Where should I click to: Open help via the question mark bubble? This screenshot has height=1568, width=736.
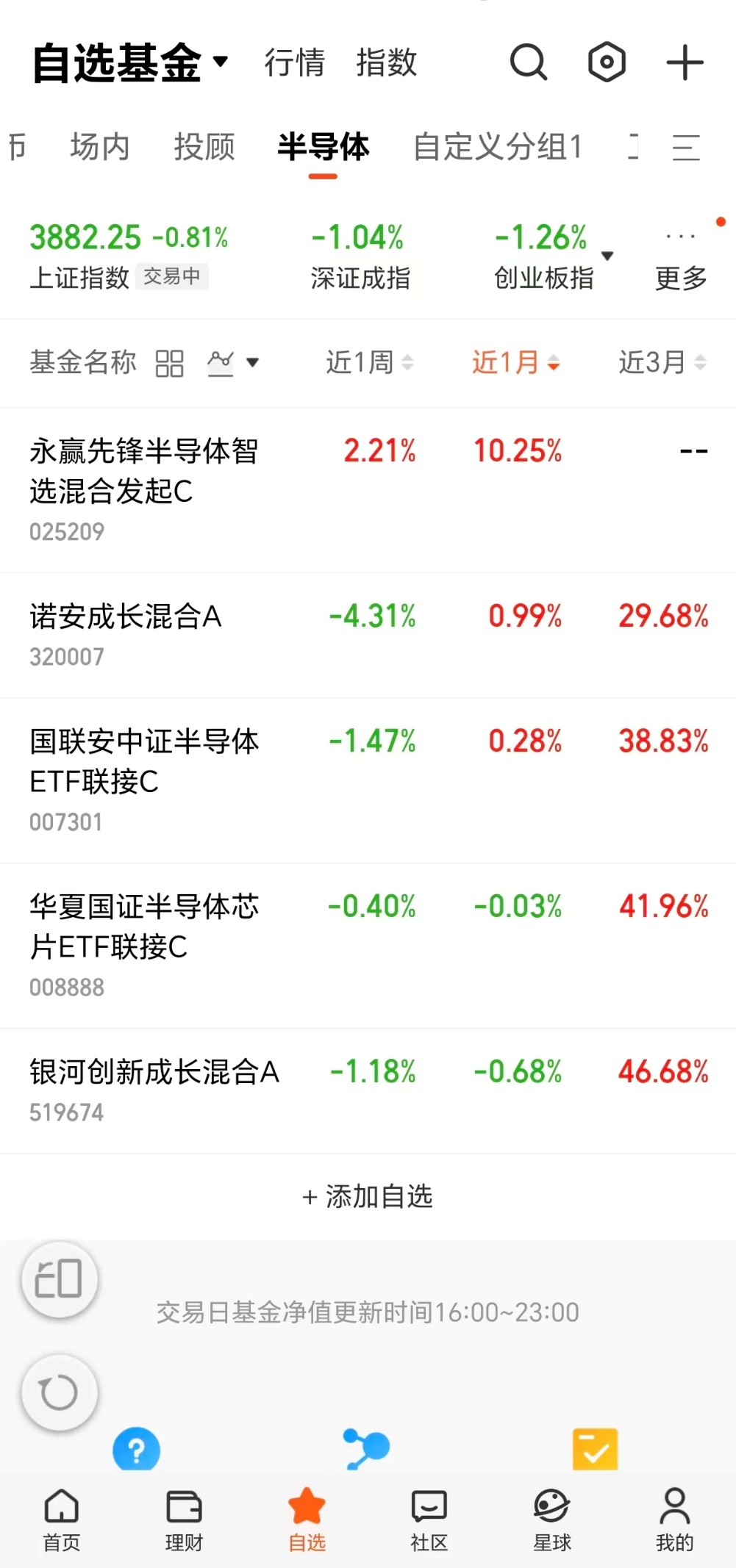[136, 1448]
